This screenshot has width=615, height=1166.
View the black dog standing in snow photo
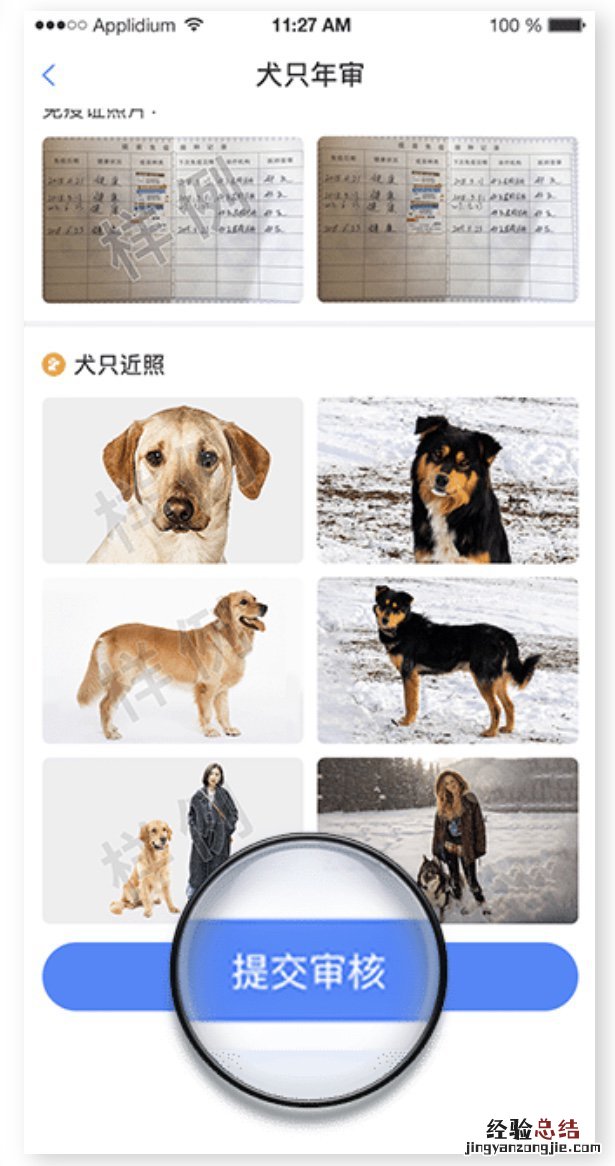point(447,660)
